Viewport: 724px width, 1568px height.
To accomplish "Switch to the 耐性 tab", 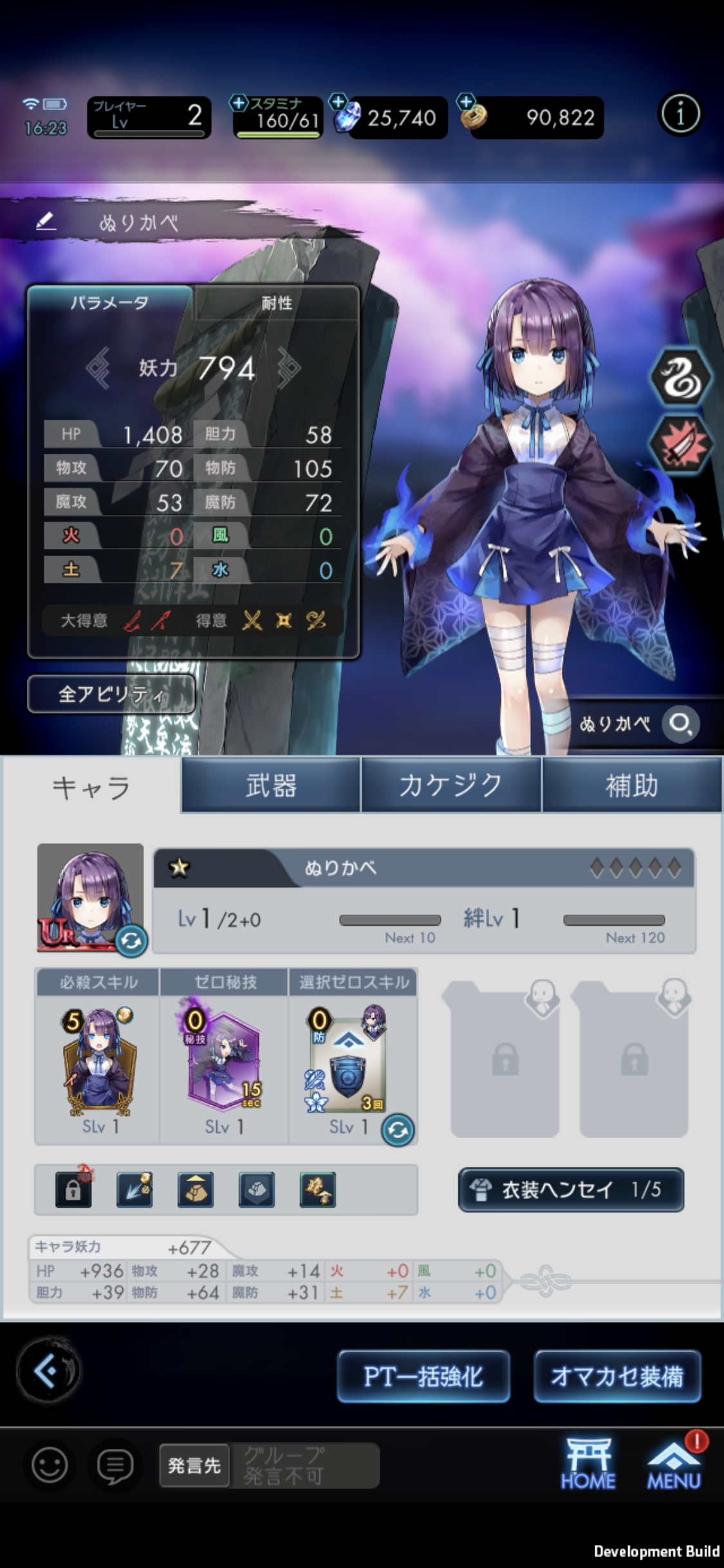I will 276,303.
